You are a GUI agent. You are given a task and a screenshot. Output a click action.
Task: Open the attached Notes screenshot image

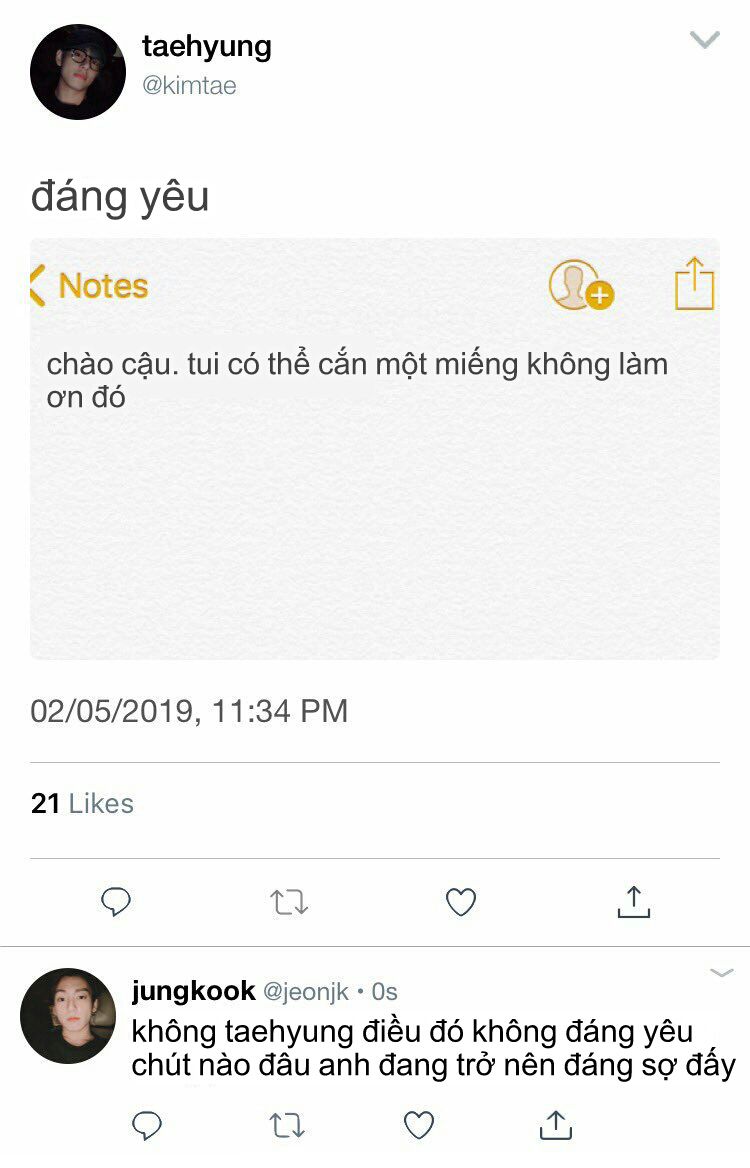tap(375, 449)
